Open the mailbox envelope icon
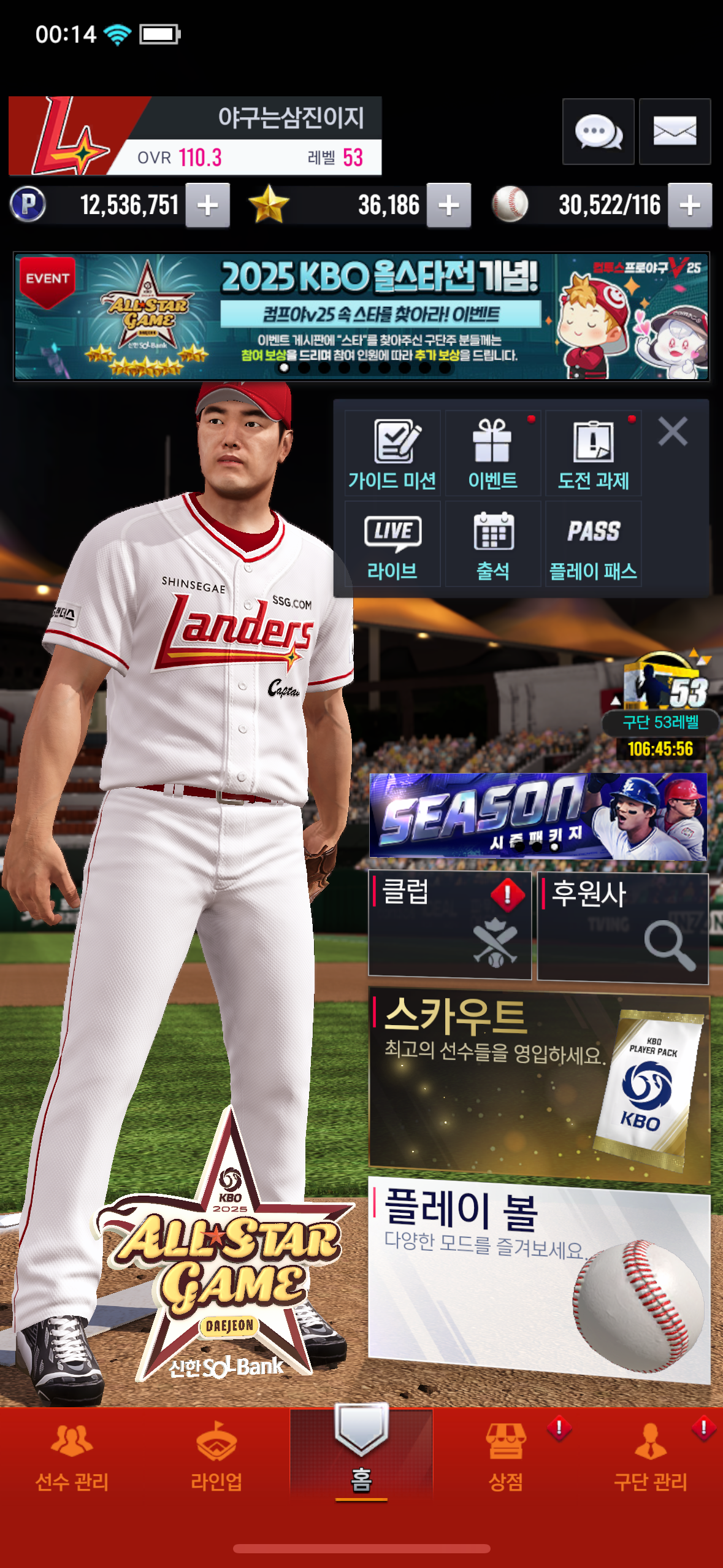Image resolution: width=723 pixels, height=1568 pixels. [675, 131]
